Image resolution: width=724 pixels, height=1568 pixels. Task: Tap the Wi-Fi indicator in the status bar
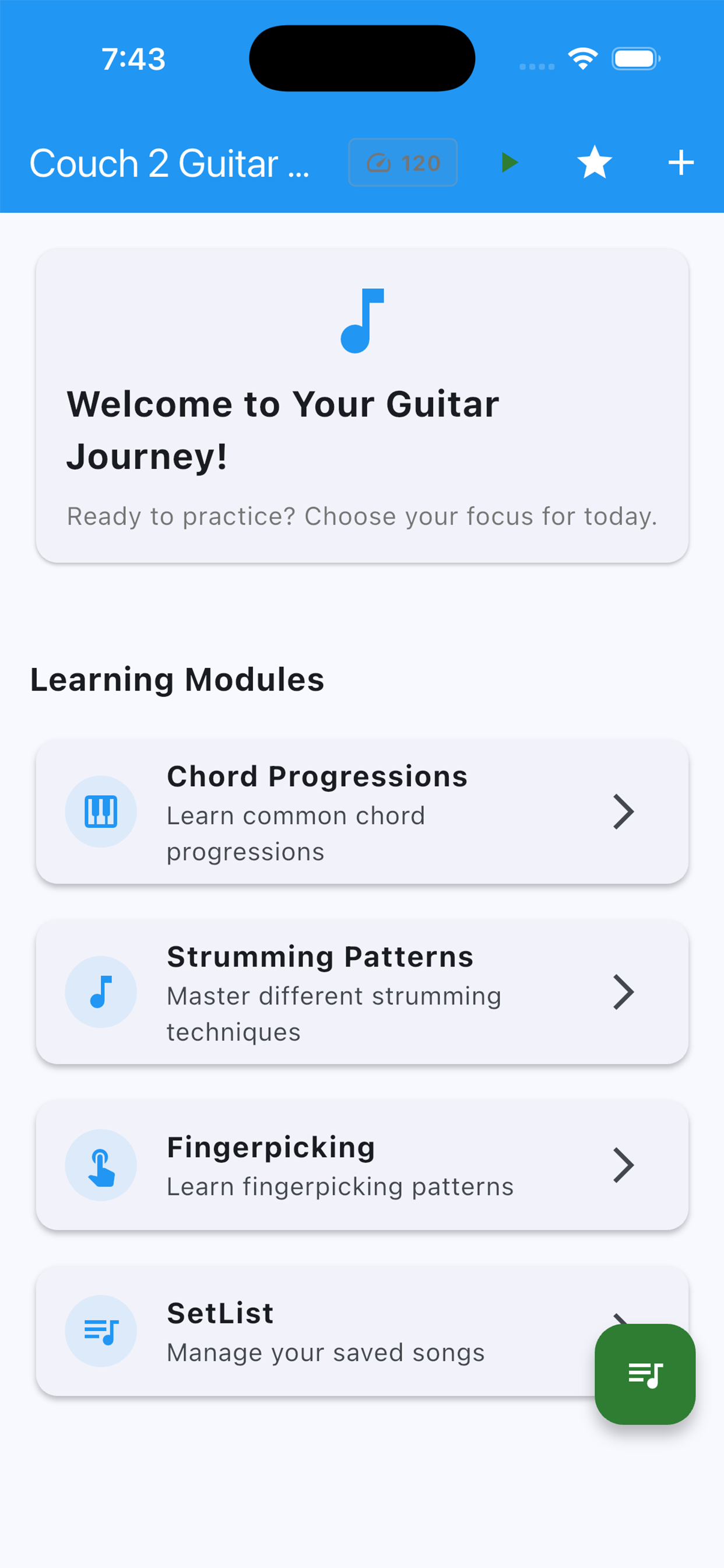click(x=582, y=58)
